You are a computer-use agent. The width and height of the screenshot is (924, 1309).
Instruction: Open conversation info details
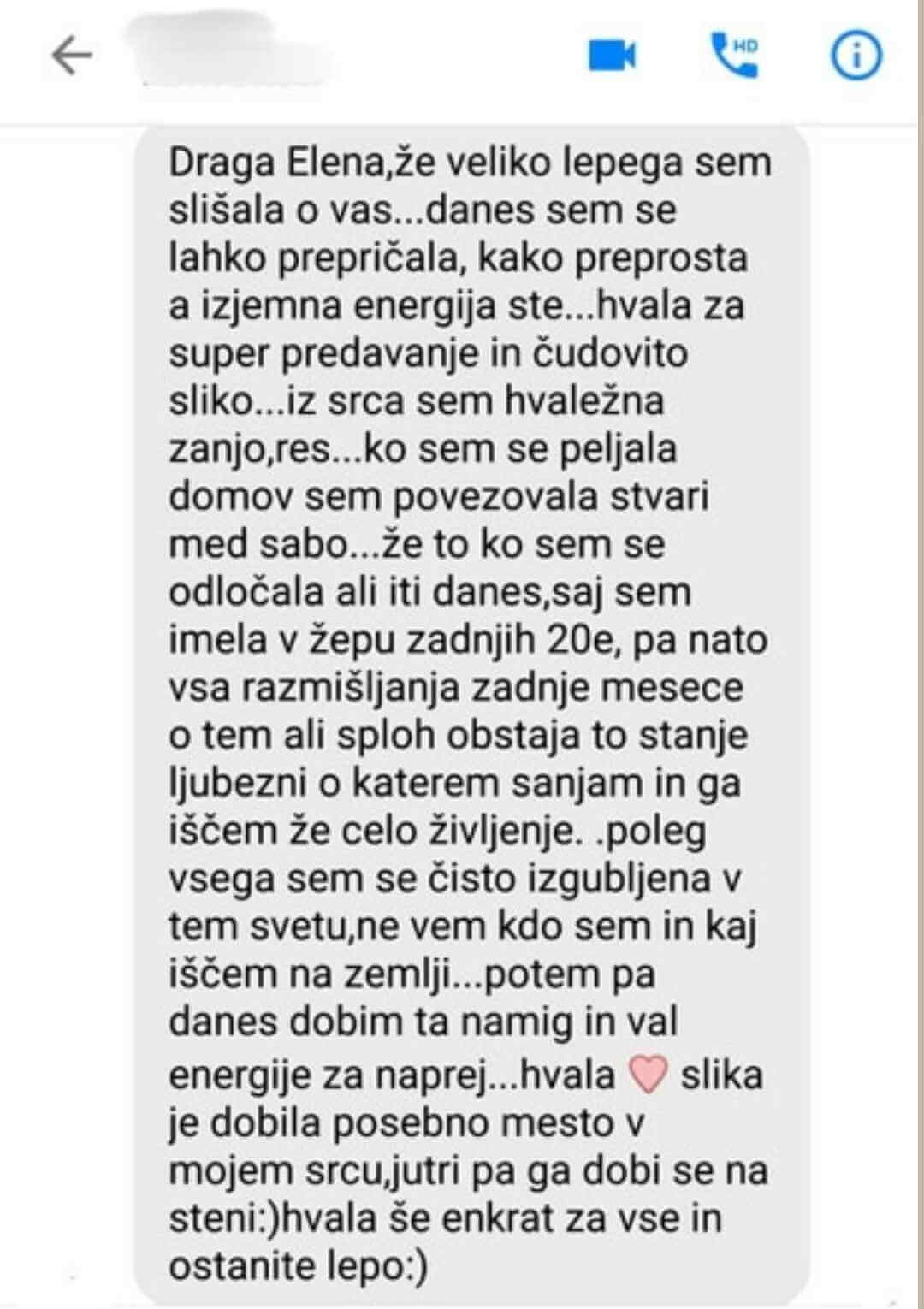pyautogui.click(x=856, y=56)
